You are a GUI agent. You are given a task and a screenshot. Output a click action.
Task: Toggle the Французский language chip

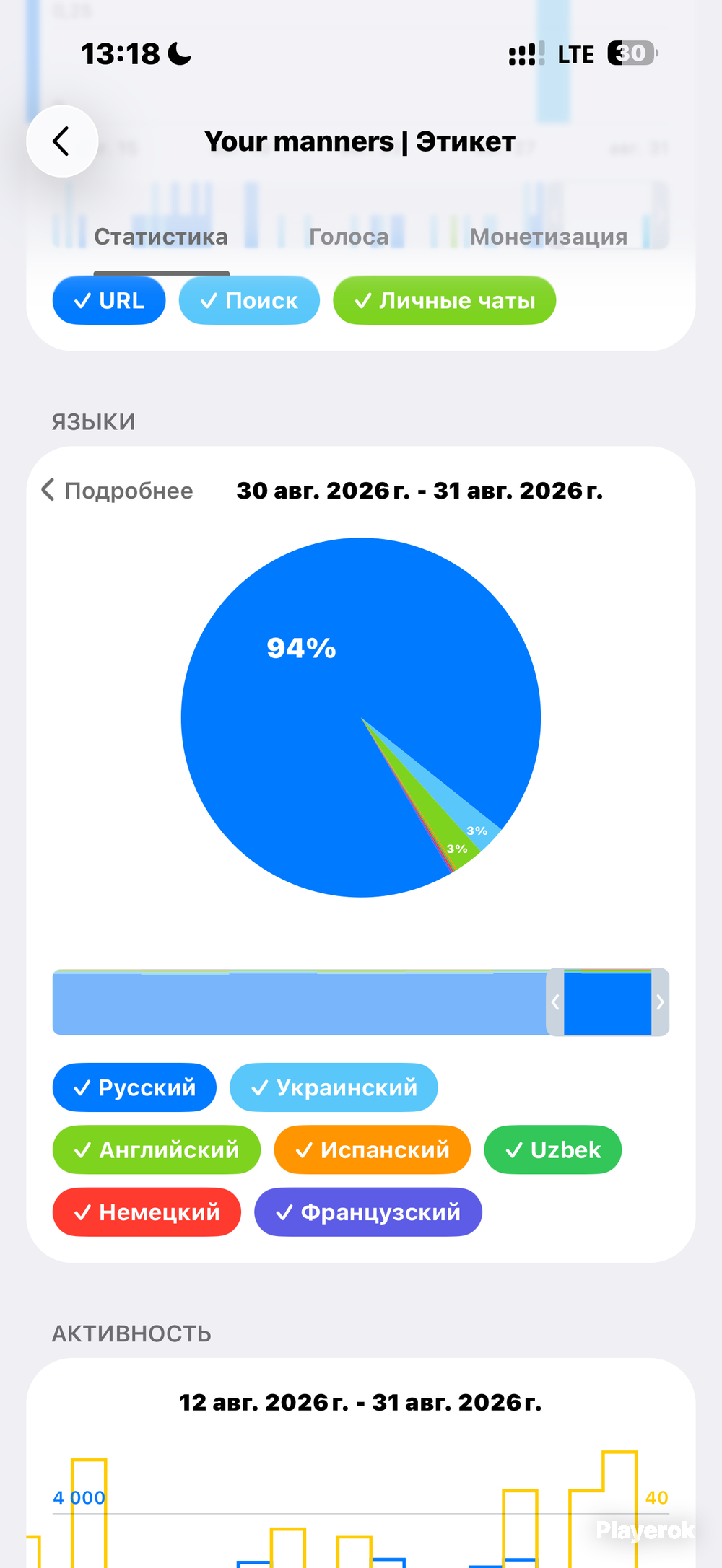[x=368, y=1212]
